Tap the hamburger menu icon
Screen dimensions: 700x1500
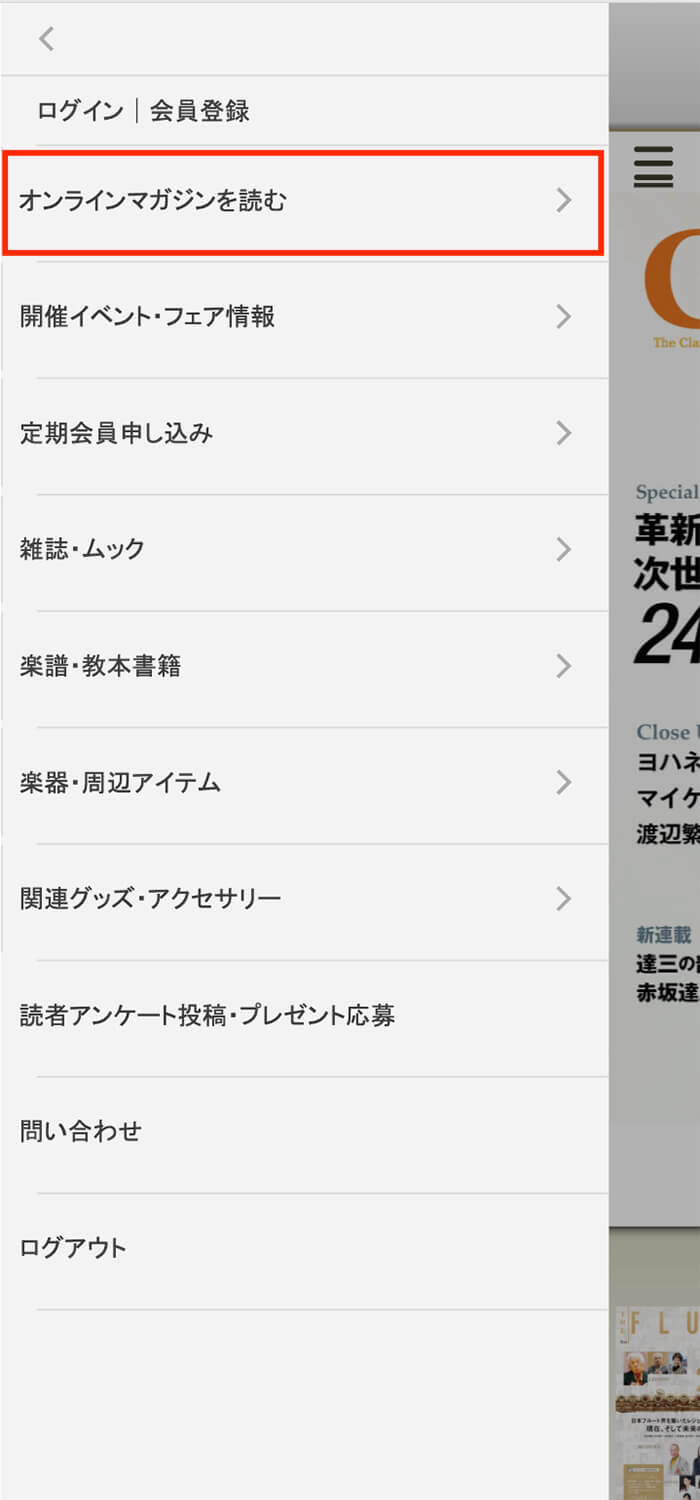coord(654,166)
